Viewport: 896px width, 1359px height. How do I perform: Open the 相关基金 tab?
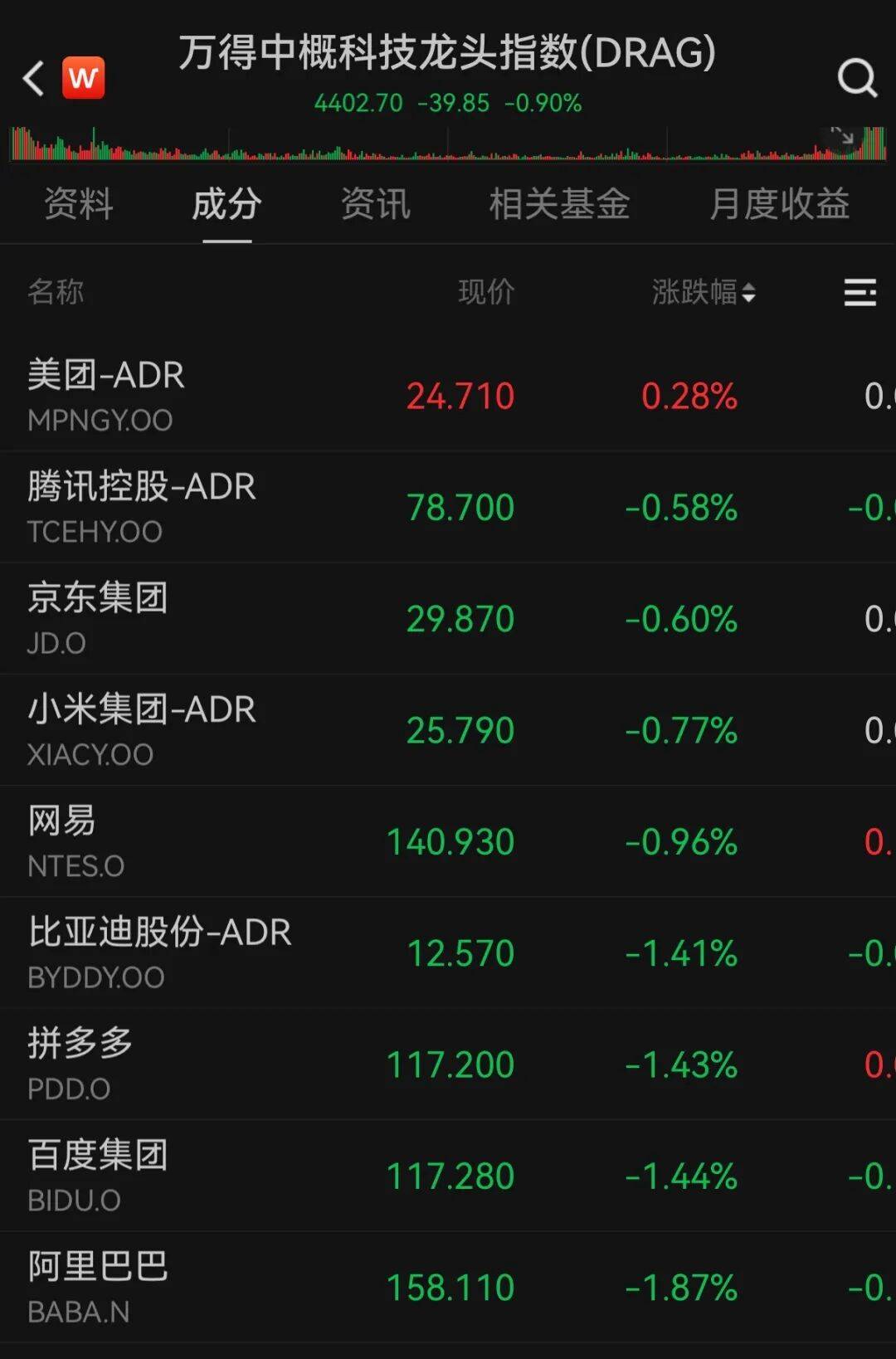click(x=560, y=204)
